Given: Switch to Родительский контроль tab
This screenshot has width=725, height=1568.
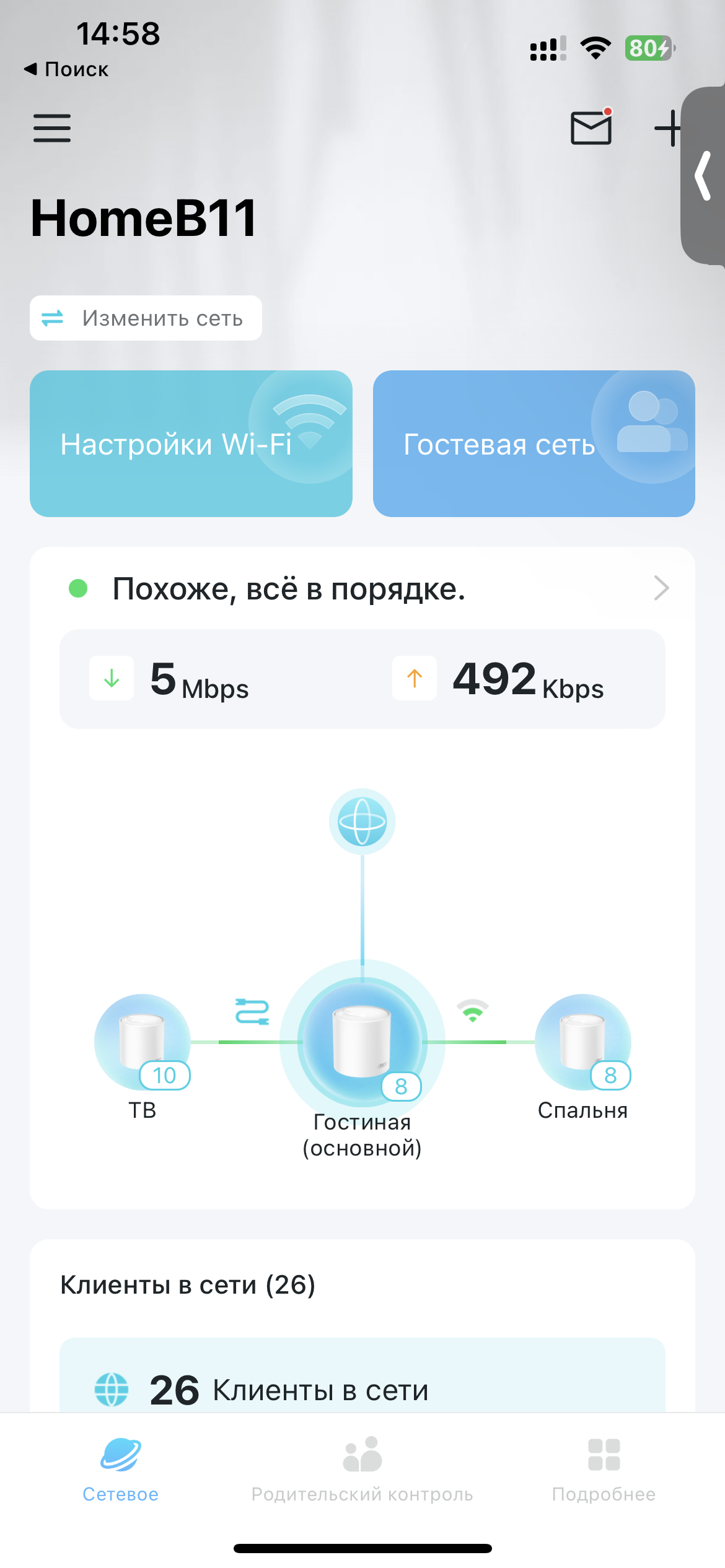Looking at the screenshot, I should 362,1468.
